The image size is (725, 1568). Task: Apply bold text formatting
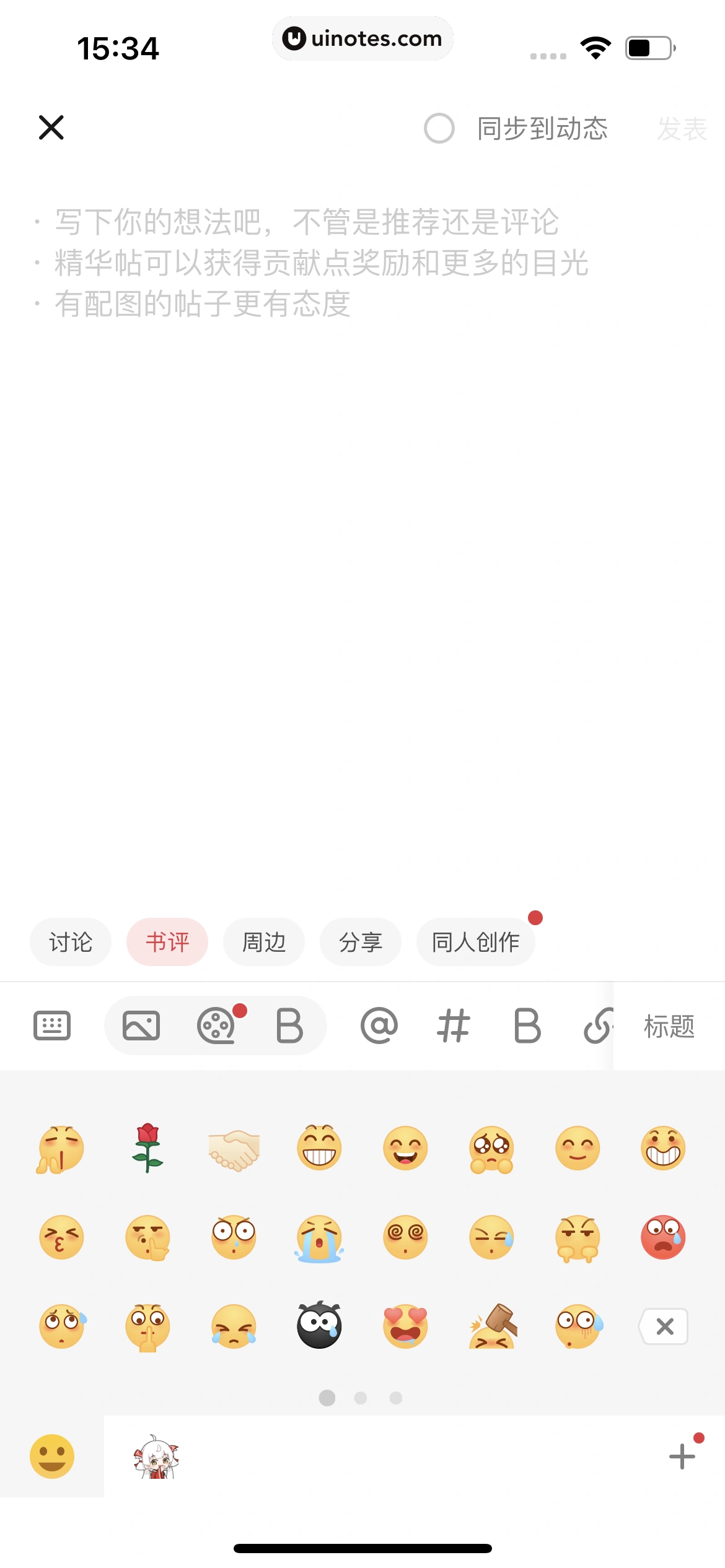click(288, 1025)
